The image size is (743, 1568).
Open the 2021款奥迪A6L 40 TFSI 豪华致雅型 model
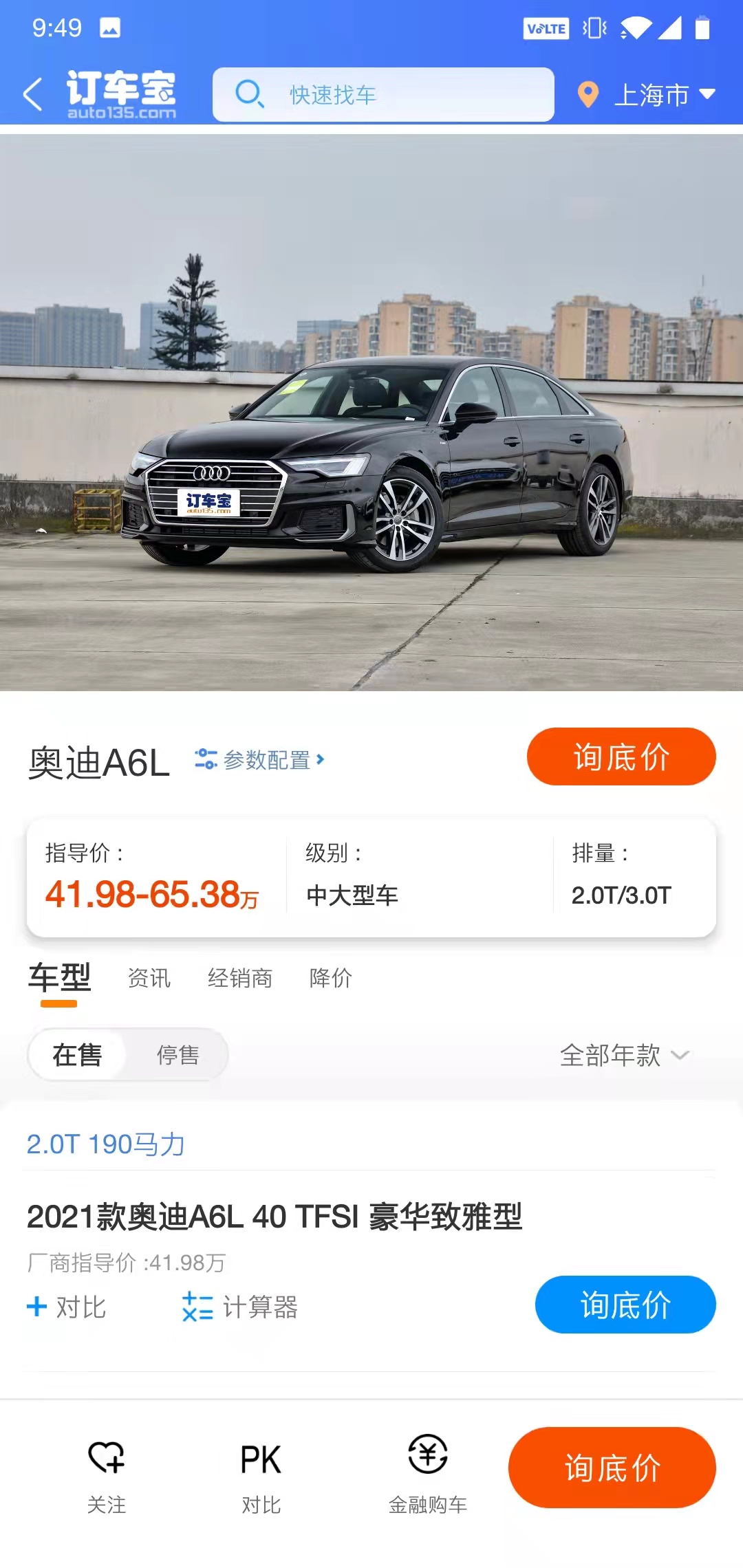tap(274, 1217)
